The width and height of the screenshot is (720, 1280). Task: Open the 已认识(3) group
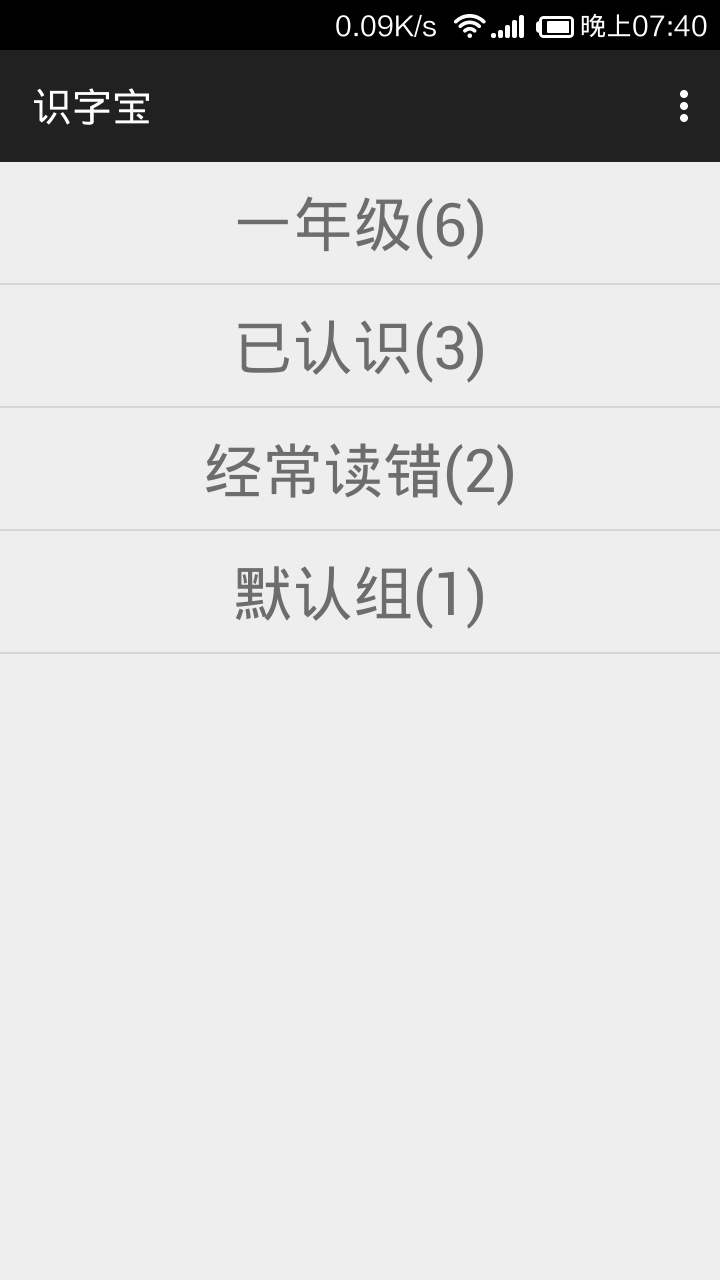(x=360, y=346)
